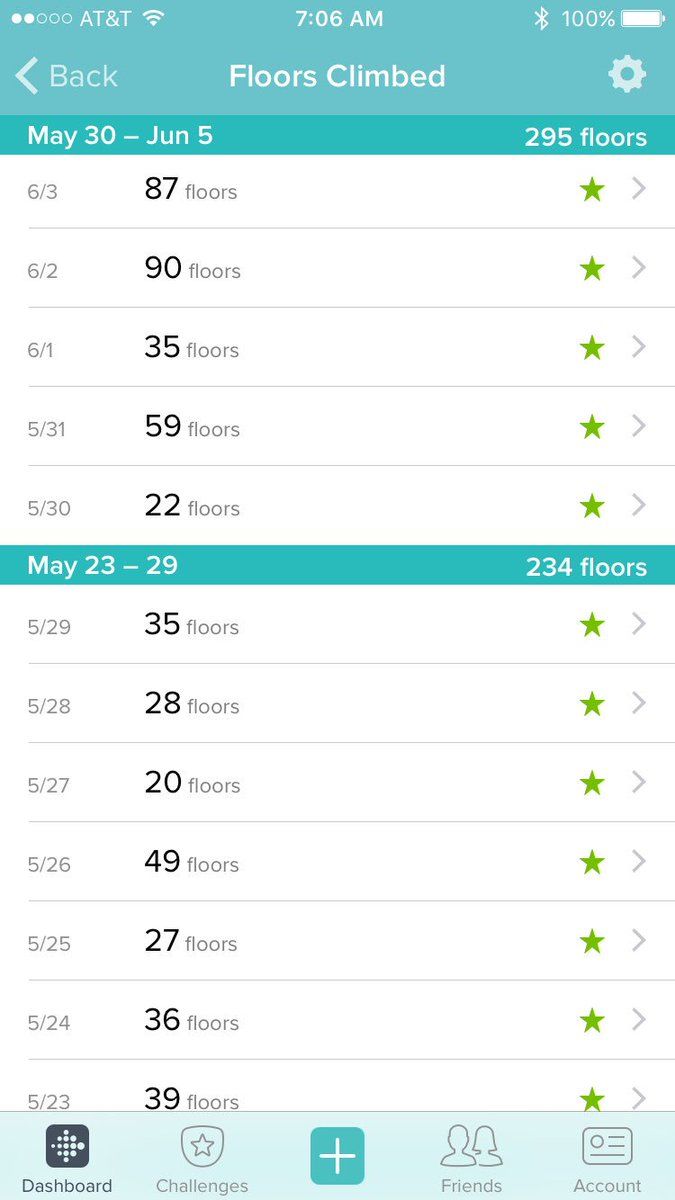This screenshot has width=675, height=1200.
Task: View the 5/30 entry with 22 floors
Action: 337,506
